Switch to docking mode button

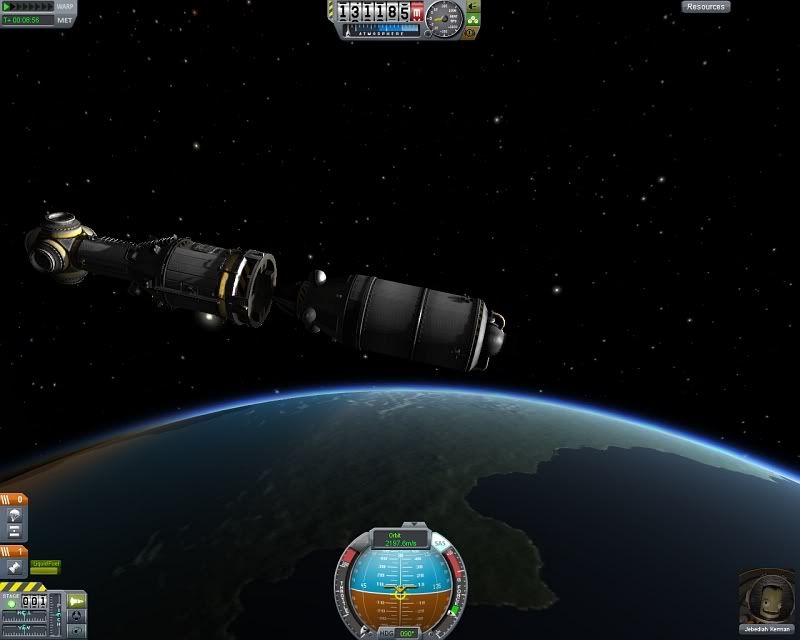coord(77,615)
